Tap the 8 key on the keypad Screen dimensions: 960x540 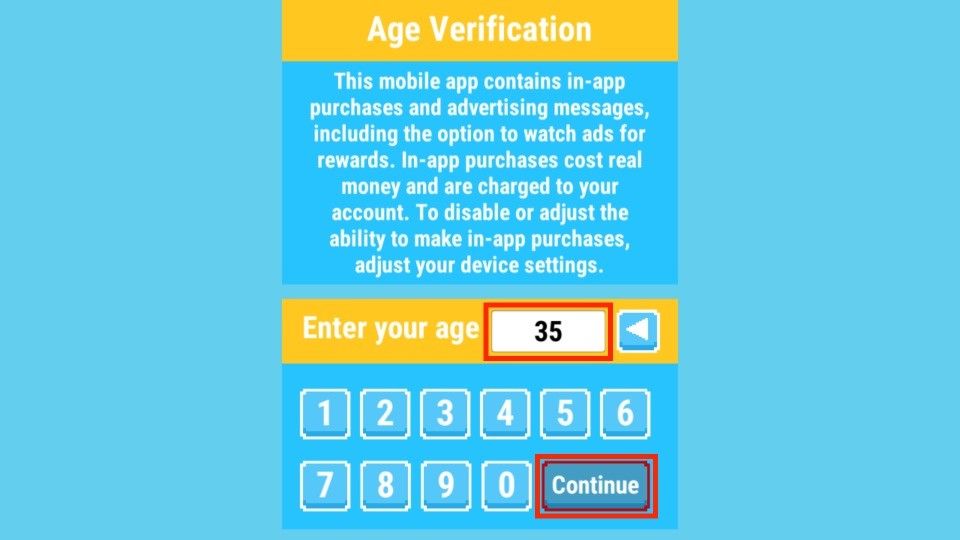pos(385,485)
